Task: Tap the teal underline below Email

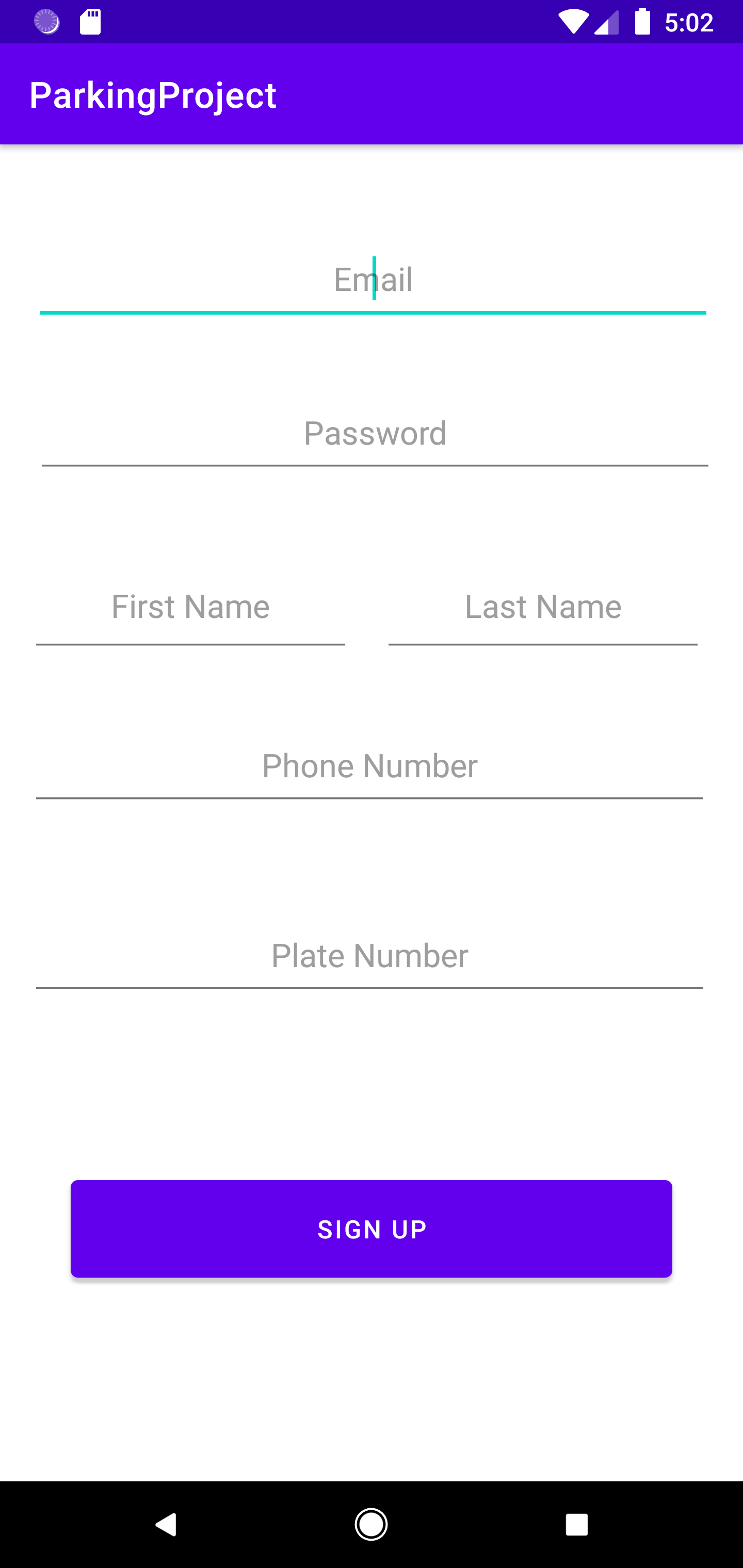Action: (372, 312)
